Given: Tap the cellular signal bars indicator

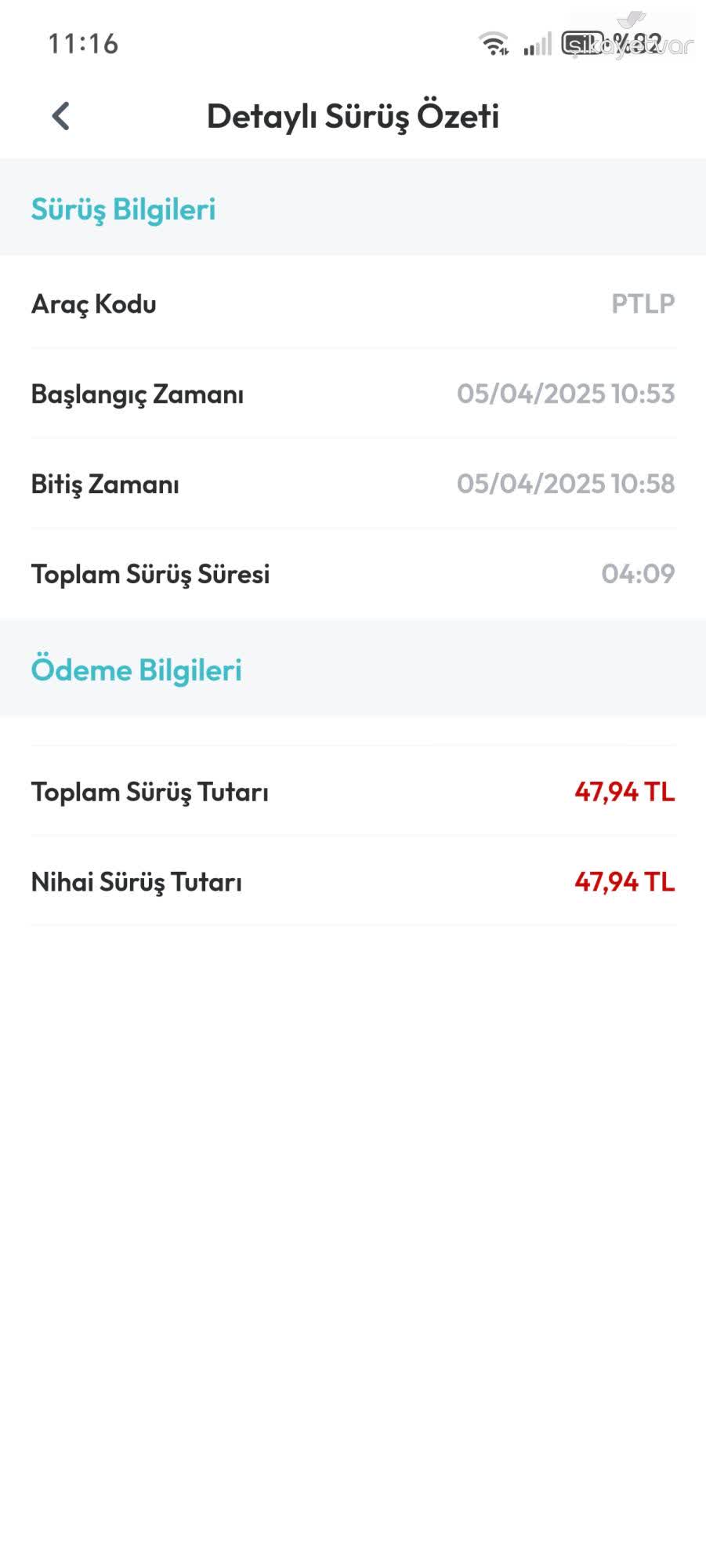Looking at the screenshot, I should 536,45.
